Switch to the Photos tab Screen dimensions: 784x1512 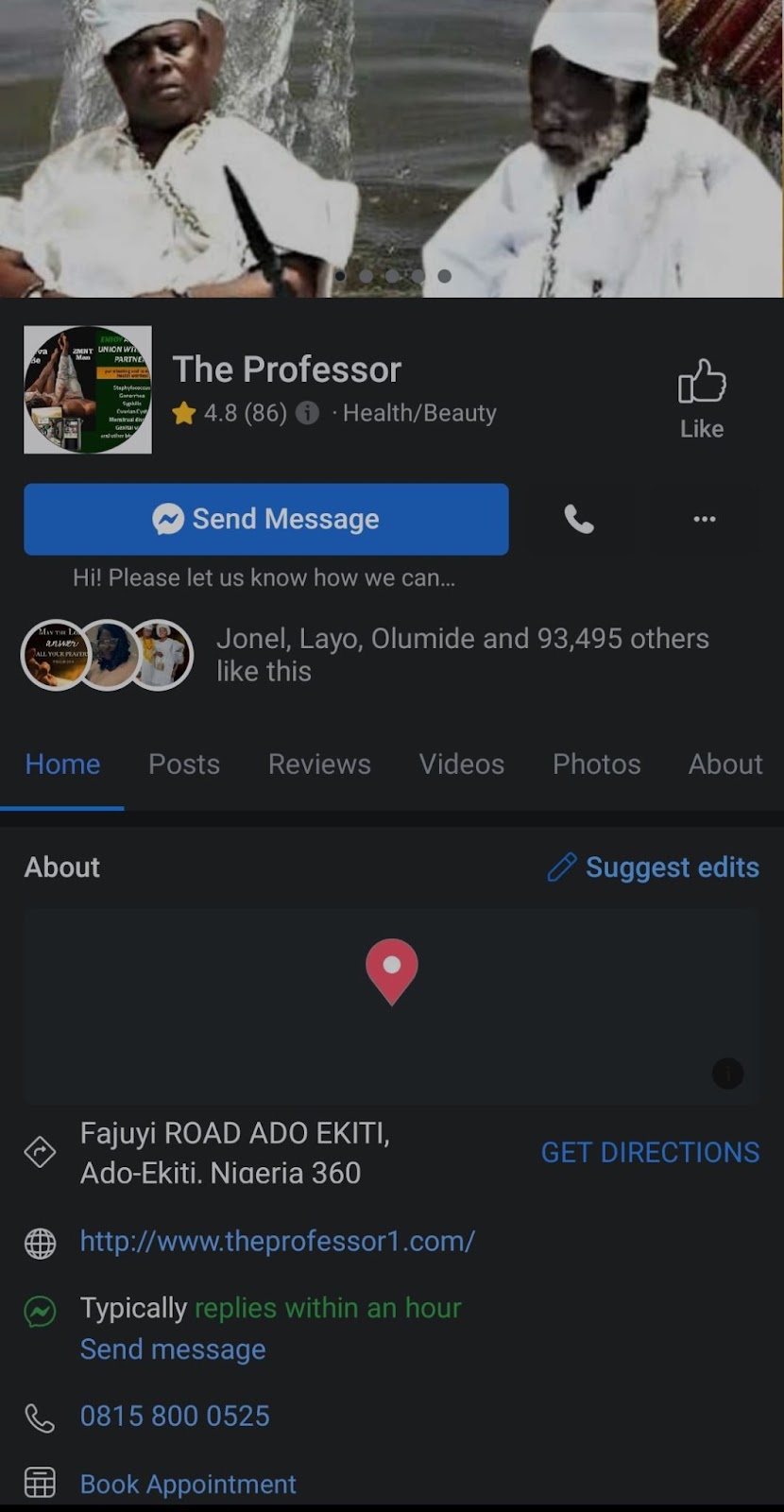[596, 764]
